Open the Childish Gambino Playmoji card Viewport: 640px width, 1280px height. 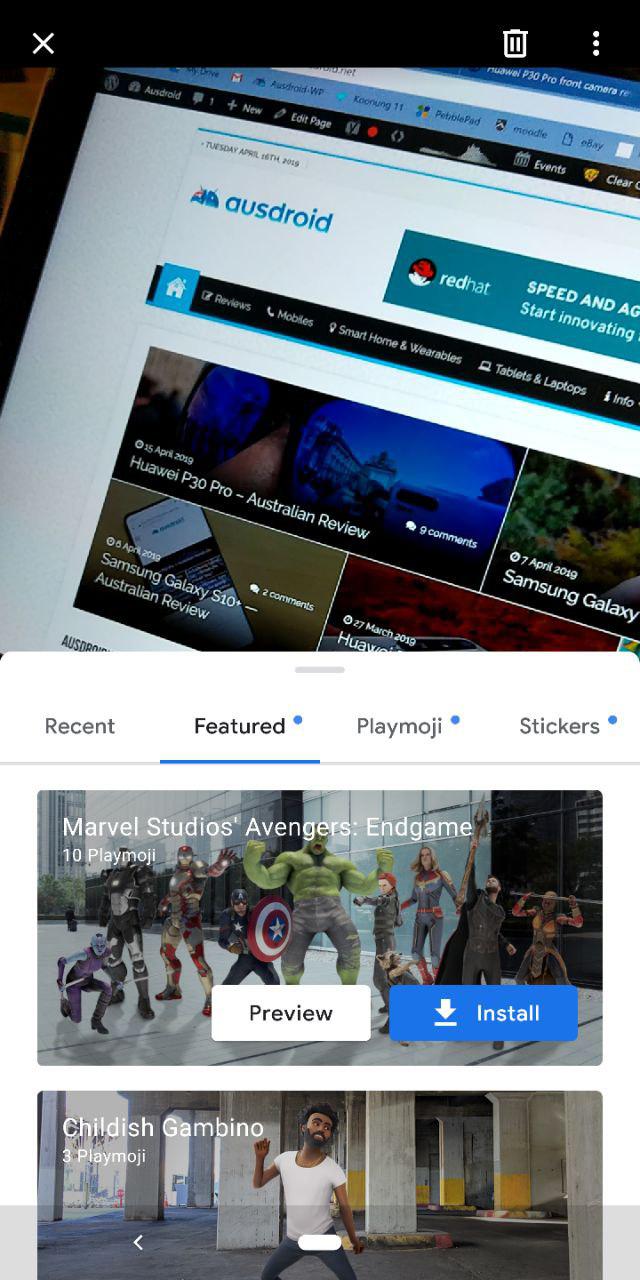(320, 1185)
